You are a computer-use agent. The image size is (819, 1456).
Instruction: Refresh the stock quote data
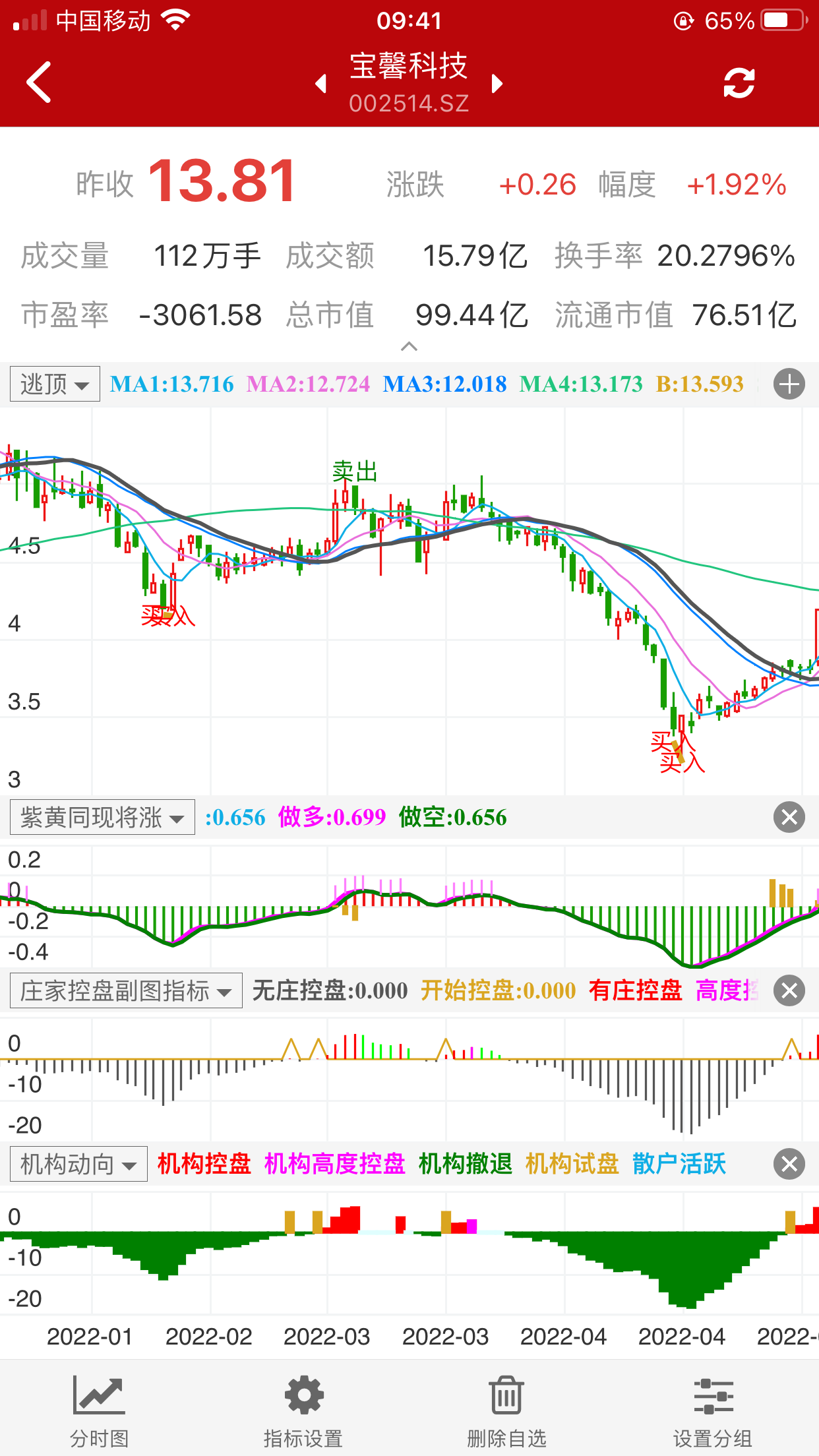click(x=739, y=83)
